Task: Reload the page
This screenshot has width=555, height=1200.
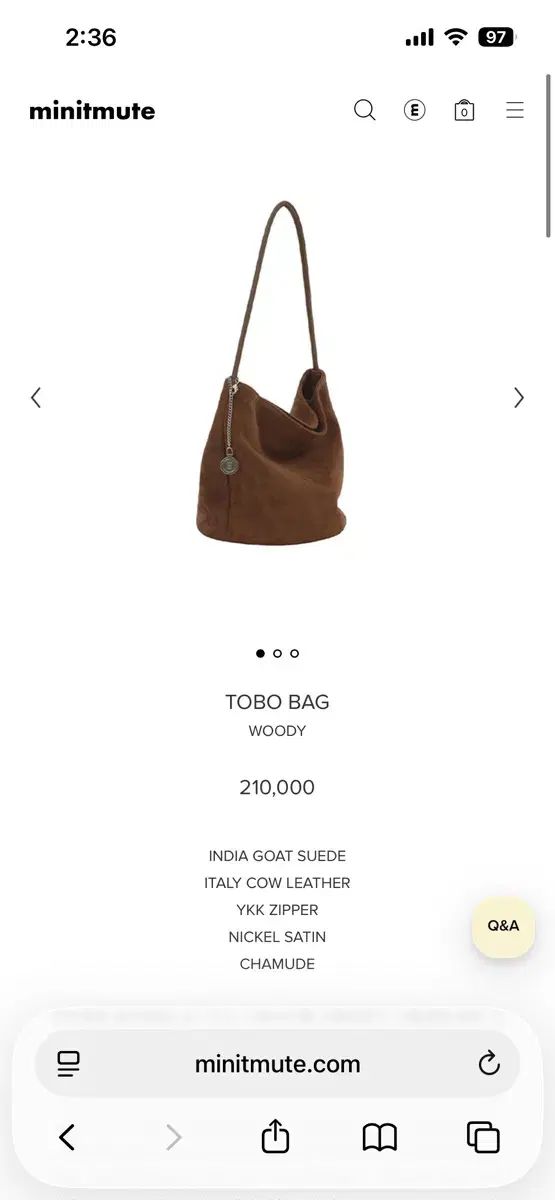Action: coord(489,1064)
